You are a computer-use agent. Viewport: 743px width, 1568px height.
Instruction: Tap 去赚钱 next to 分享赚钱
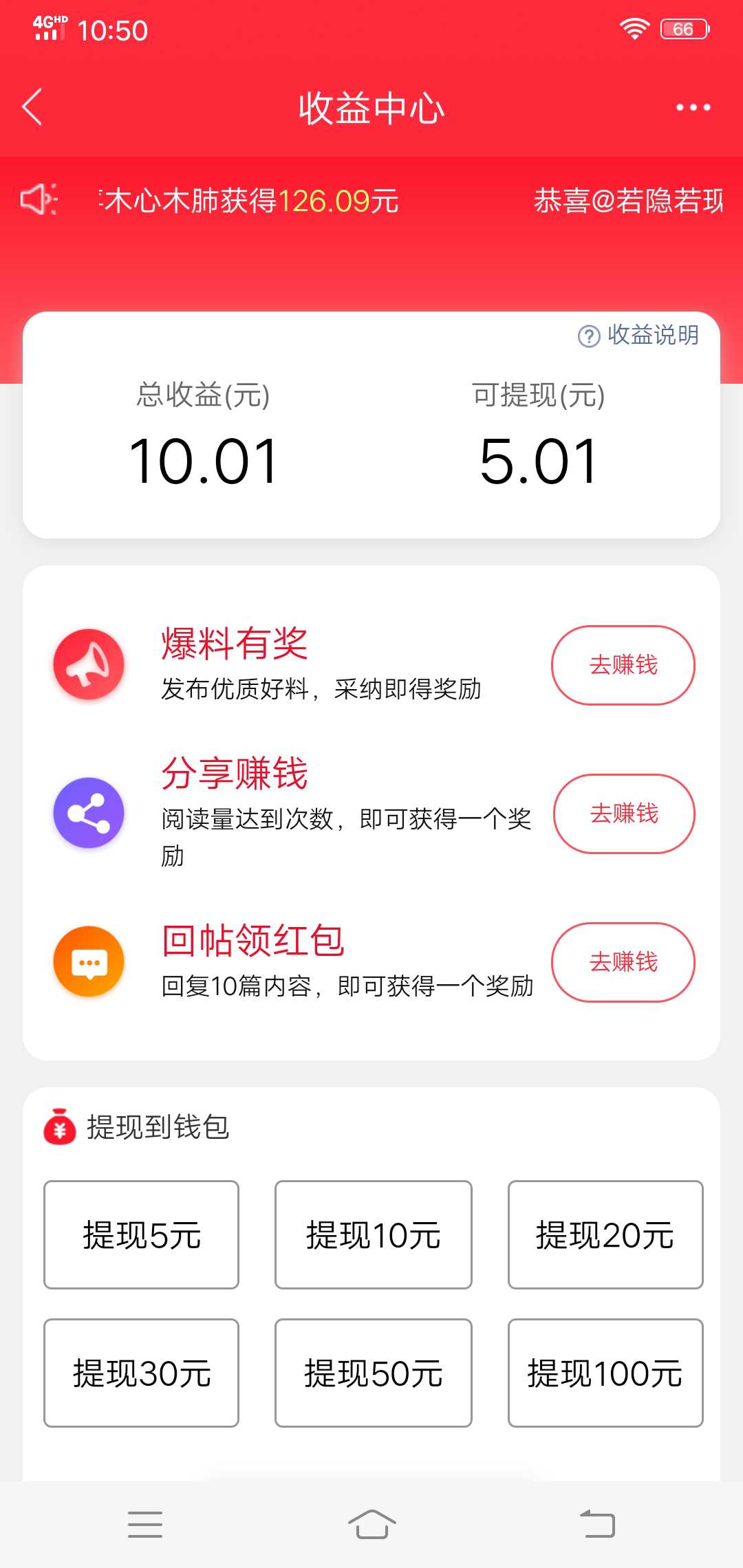click(x=624, y=814)
